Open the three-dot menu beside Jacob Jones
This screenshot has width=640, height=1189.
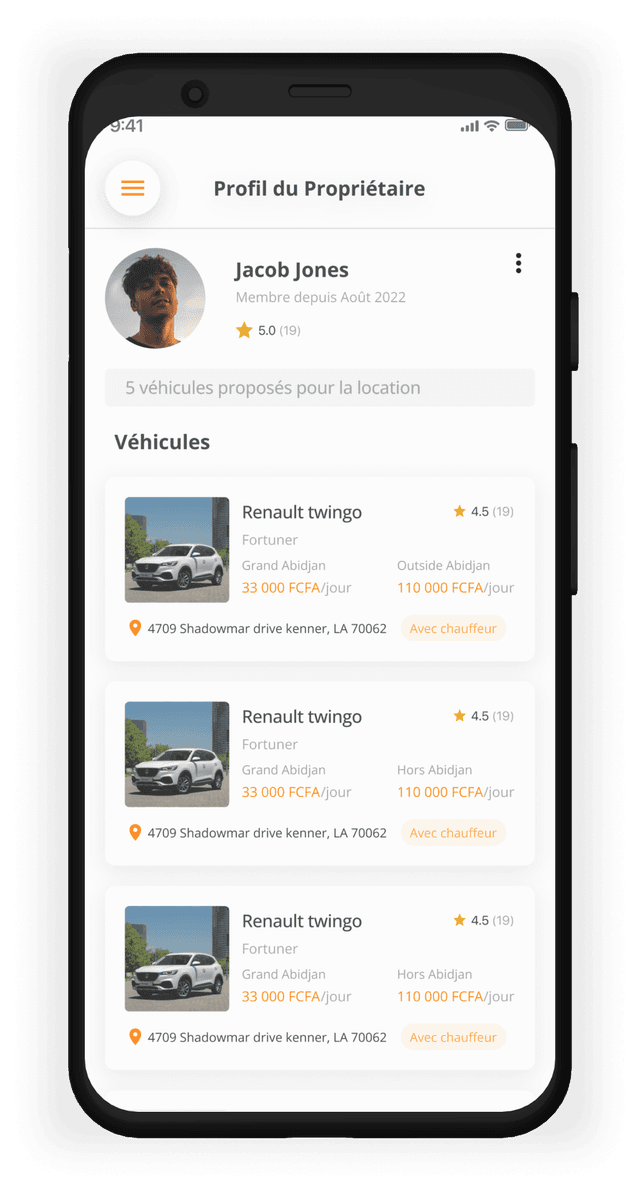518,263
